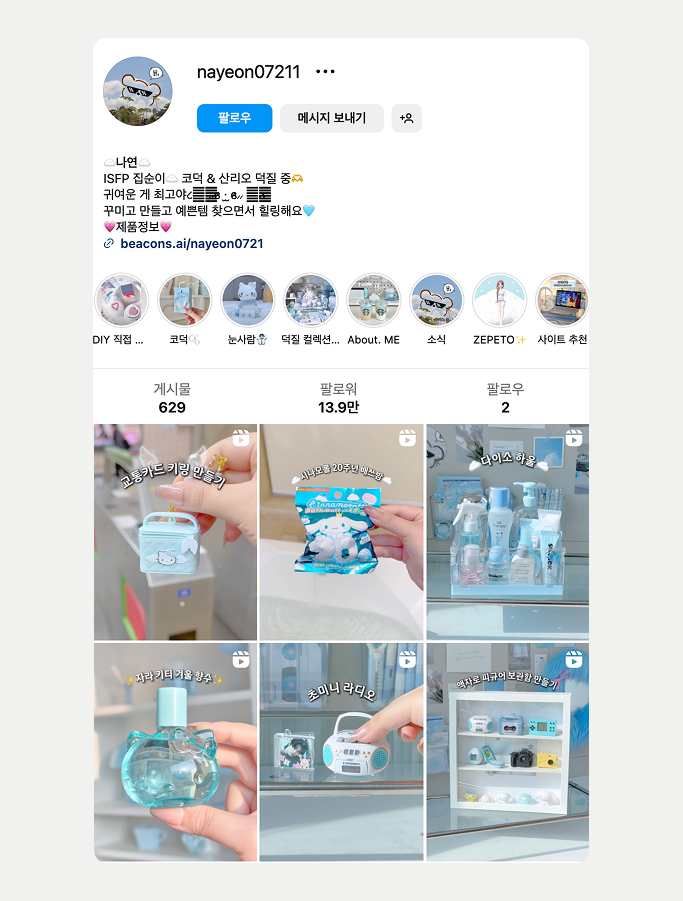Viewport: 683px width, 901px height.
Task: Open suggested accounts via add-person icon
Action: 406,118
